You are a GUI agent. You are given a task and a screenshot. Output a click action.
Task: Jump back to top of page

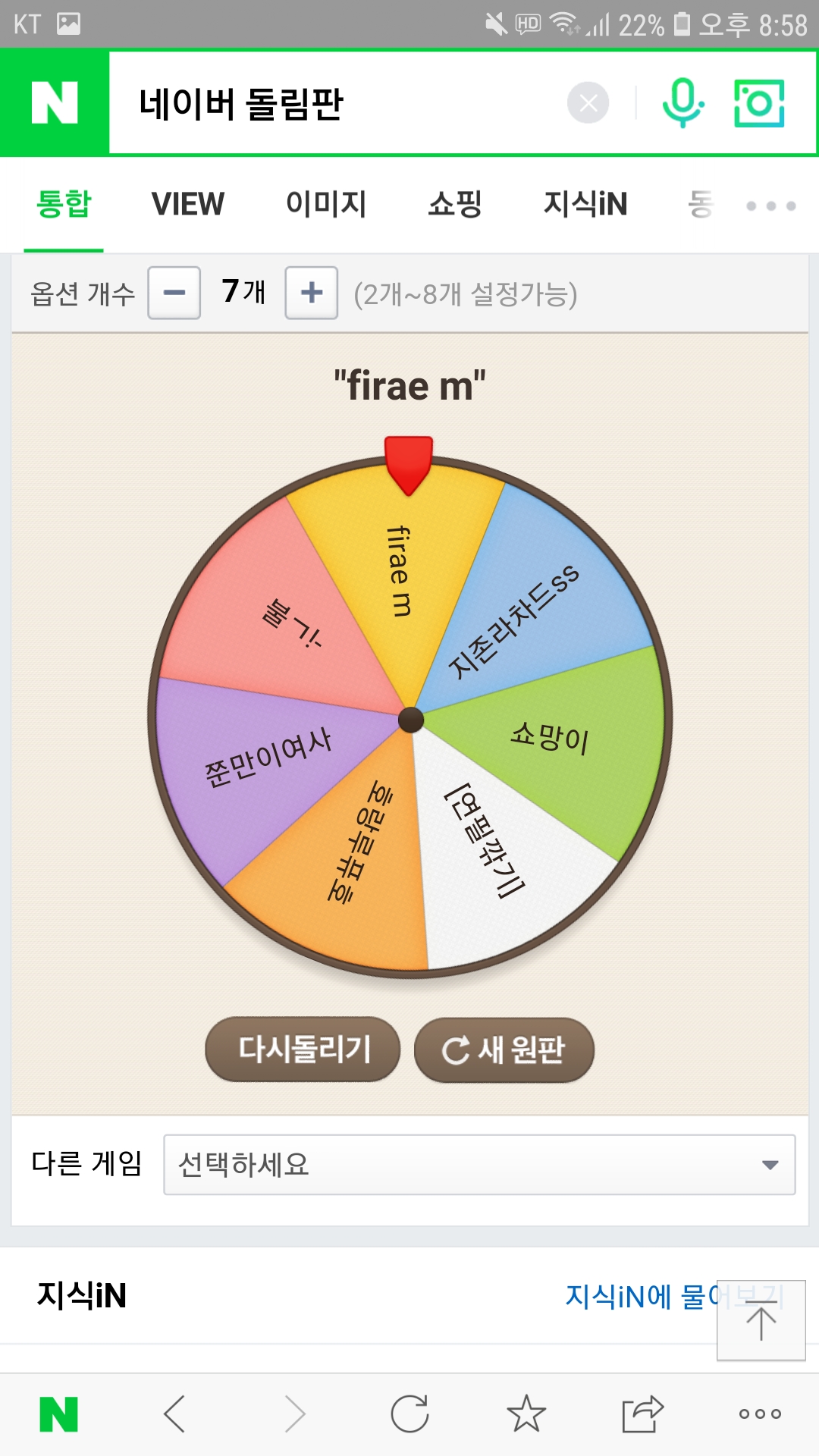click(x=761, y=1320)
